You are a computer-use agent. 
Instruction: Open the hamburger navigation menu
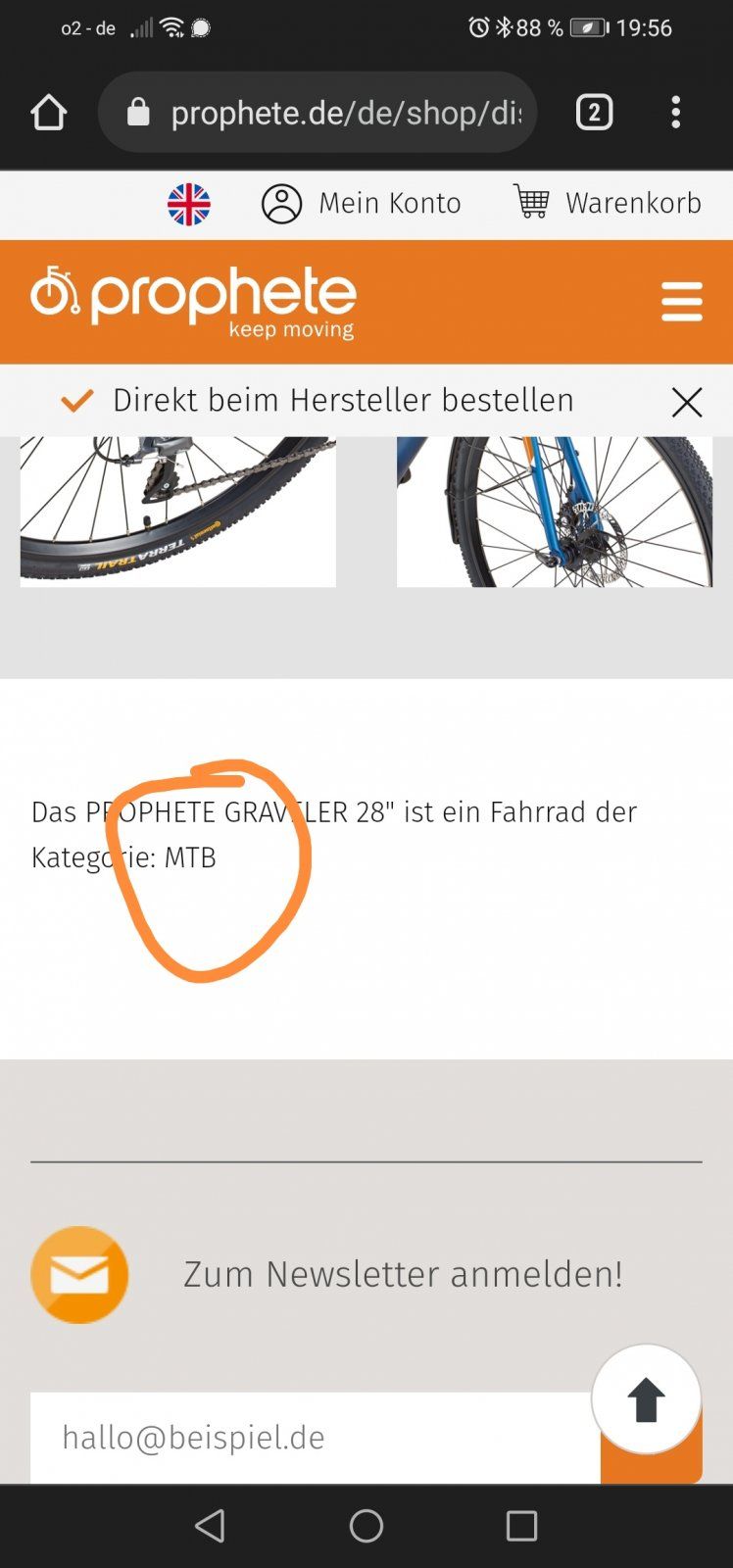click(681, 301)
